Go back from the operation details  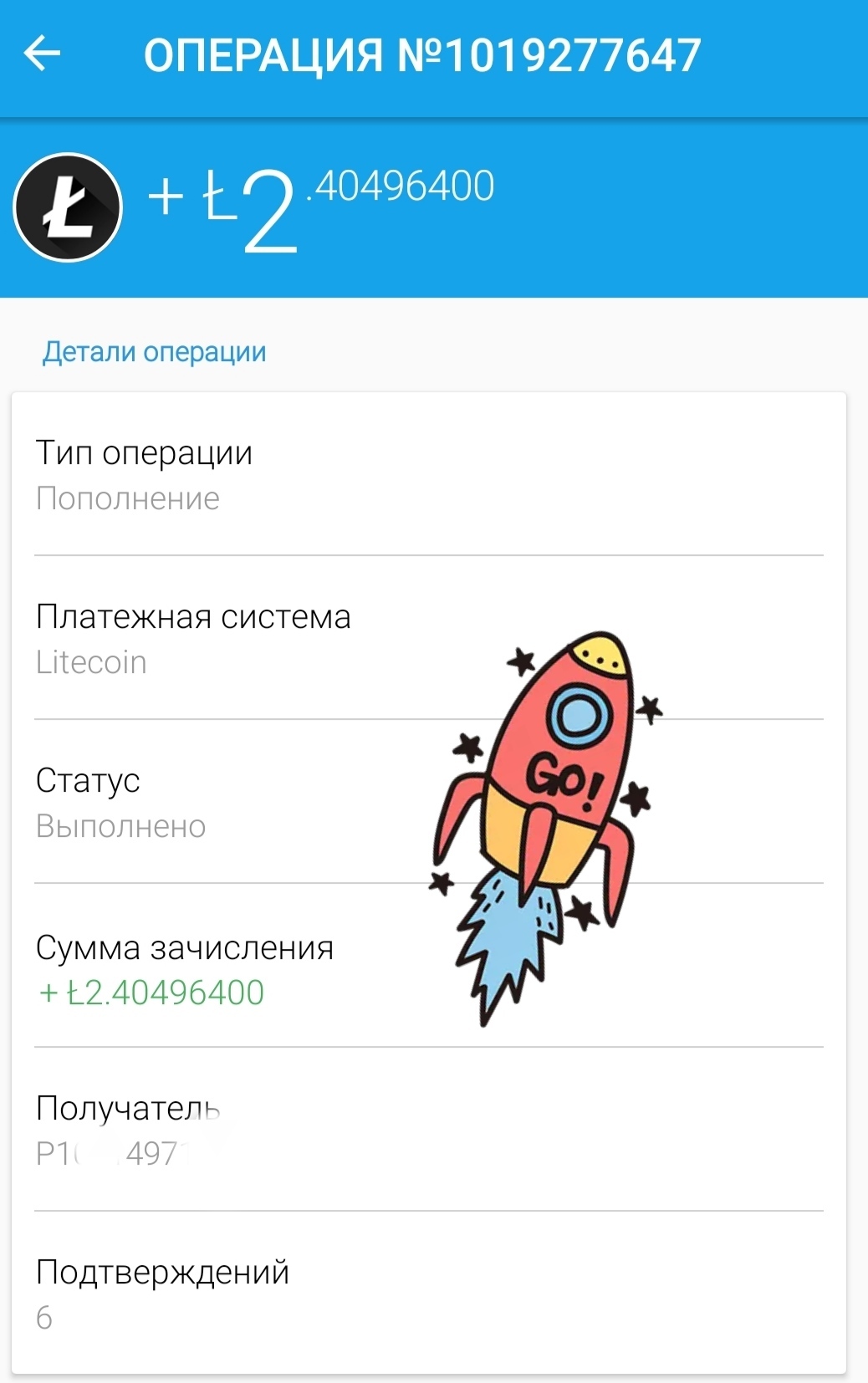click(x=42, y=54)
